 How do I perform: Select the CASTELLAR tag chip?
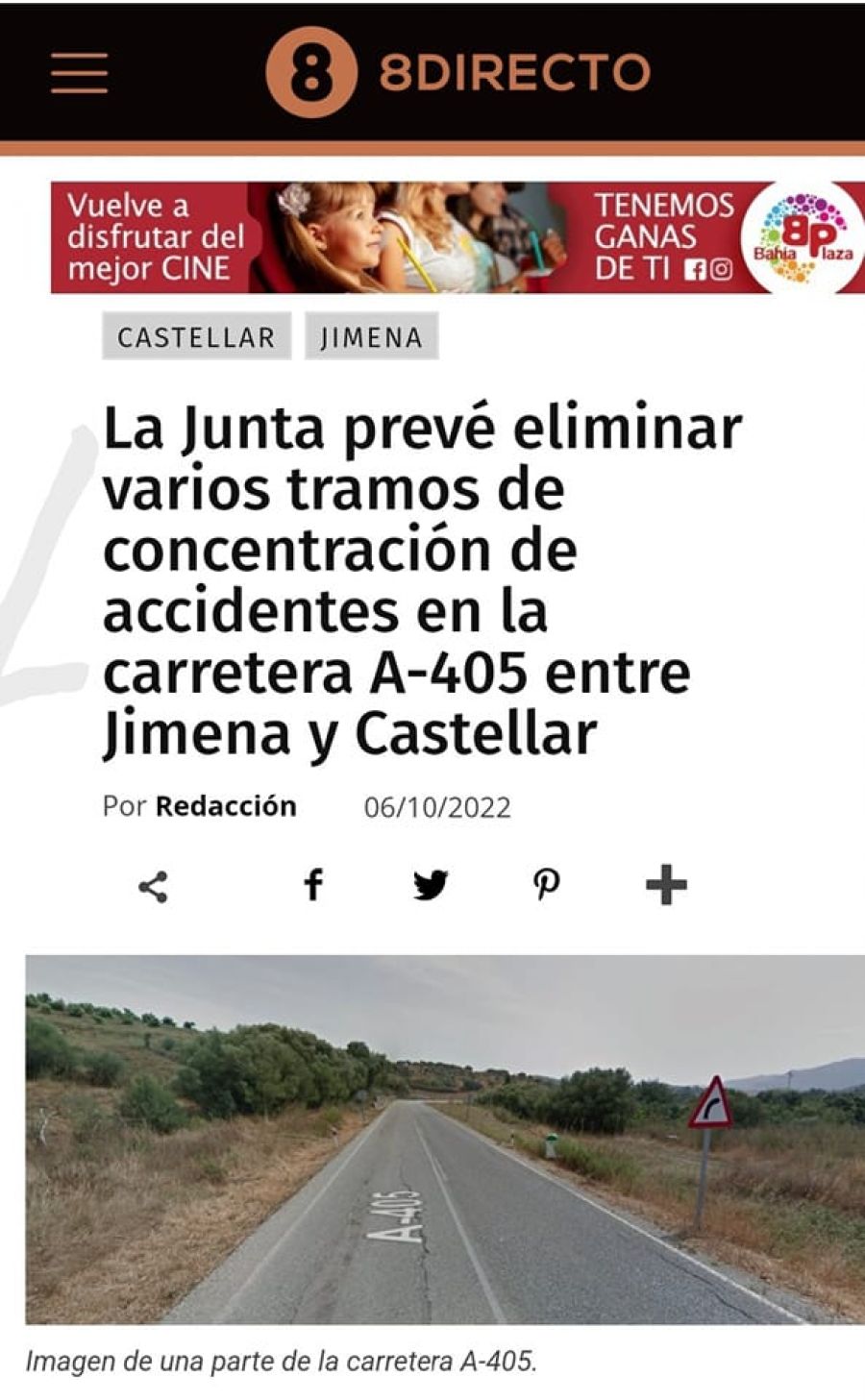(196, 337)
